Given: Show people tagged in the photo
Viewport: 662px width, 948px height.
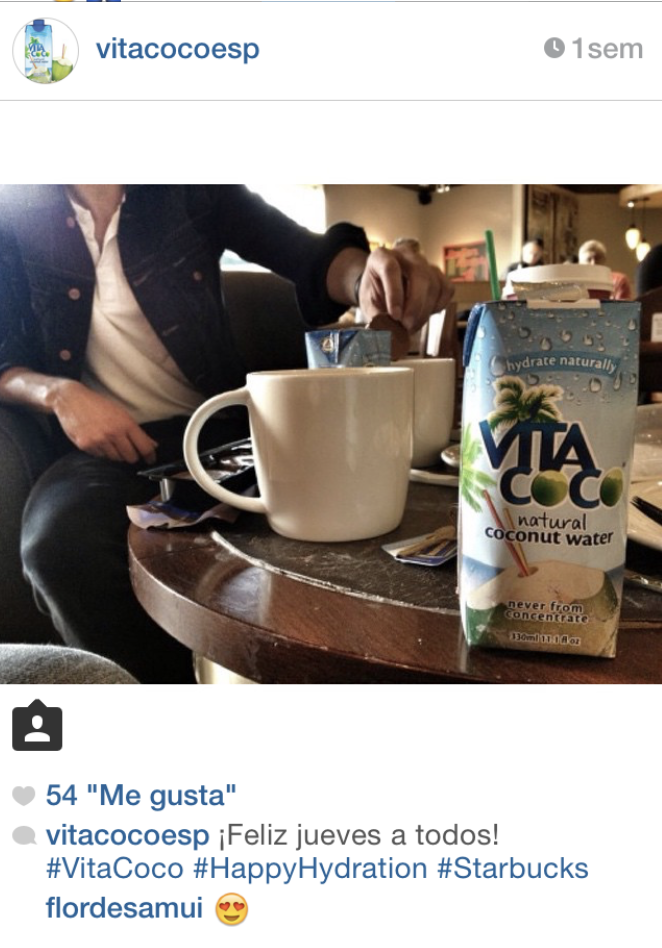Looking at the screenshot, I should 37,725.
